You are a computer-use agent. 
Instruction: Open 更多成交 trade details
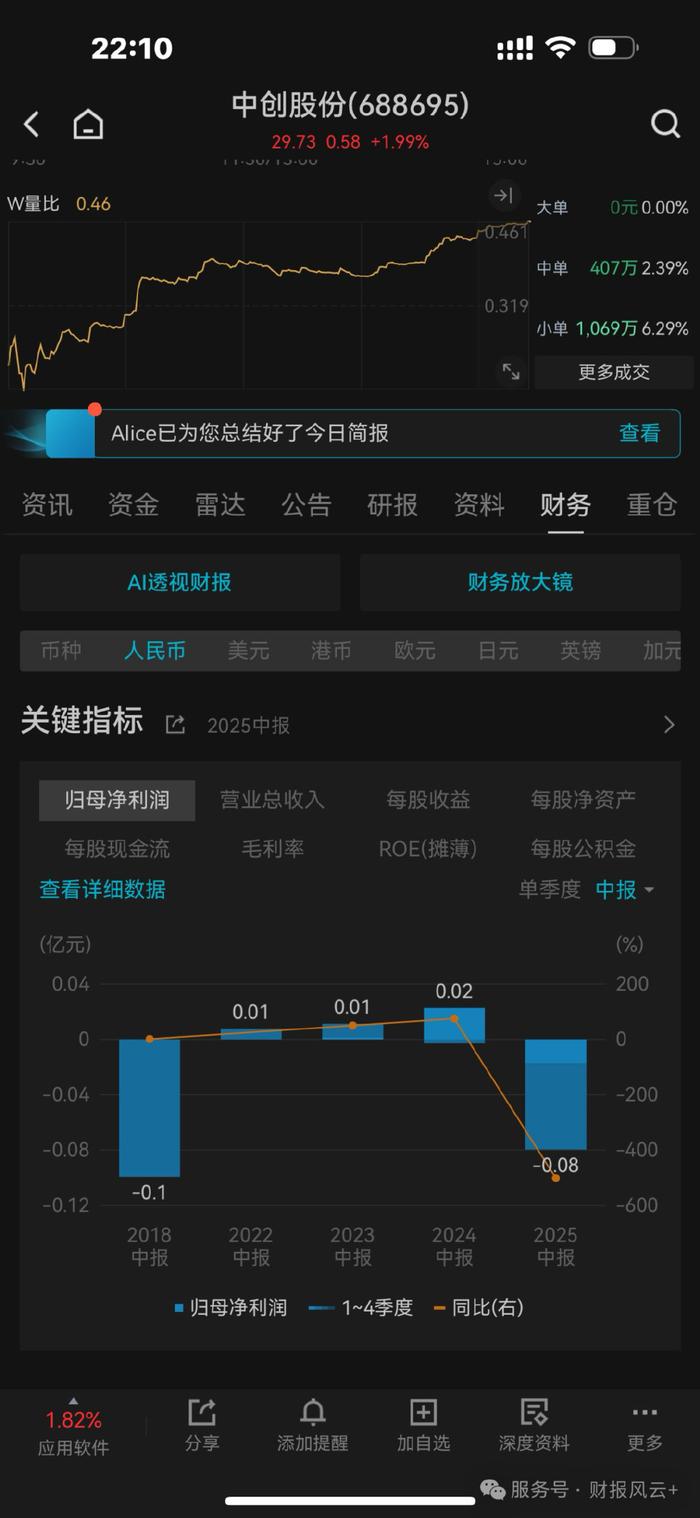614,372
